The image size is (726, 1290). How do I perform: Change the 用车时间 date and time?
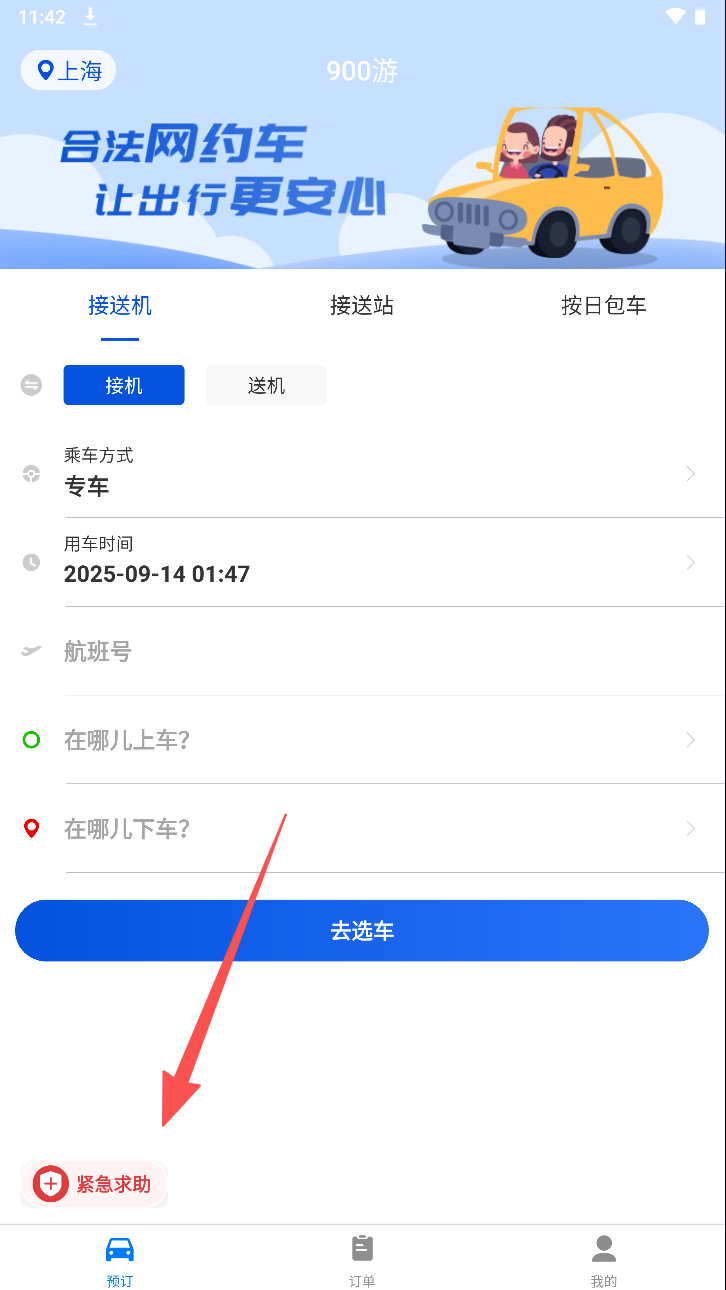pyautogui.click(x=380, y=562)
